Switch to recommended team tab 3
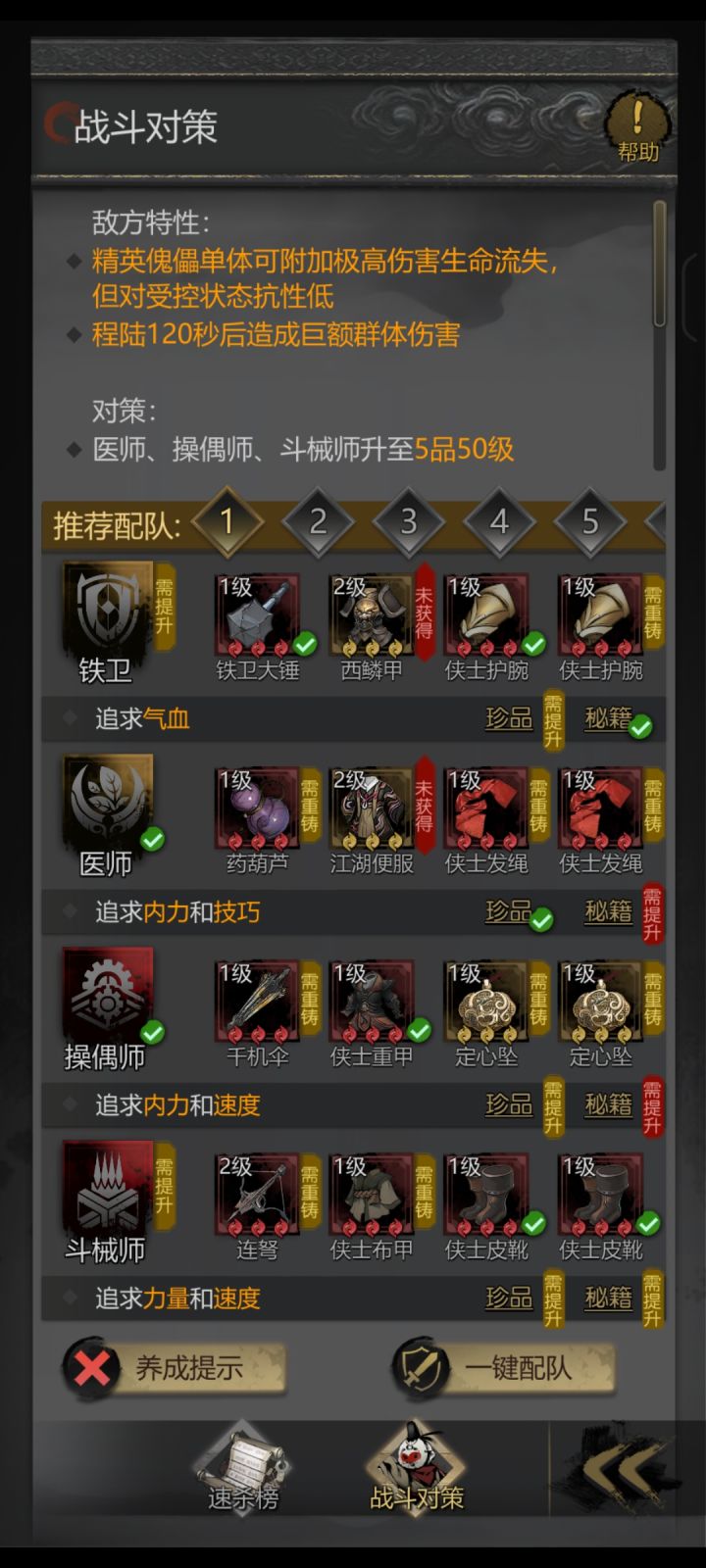 pos(409,523)
